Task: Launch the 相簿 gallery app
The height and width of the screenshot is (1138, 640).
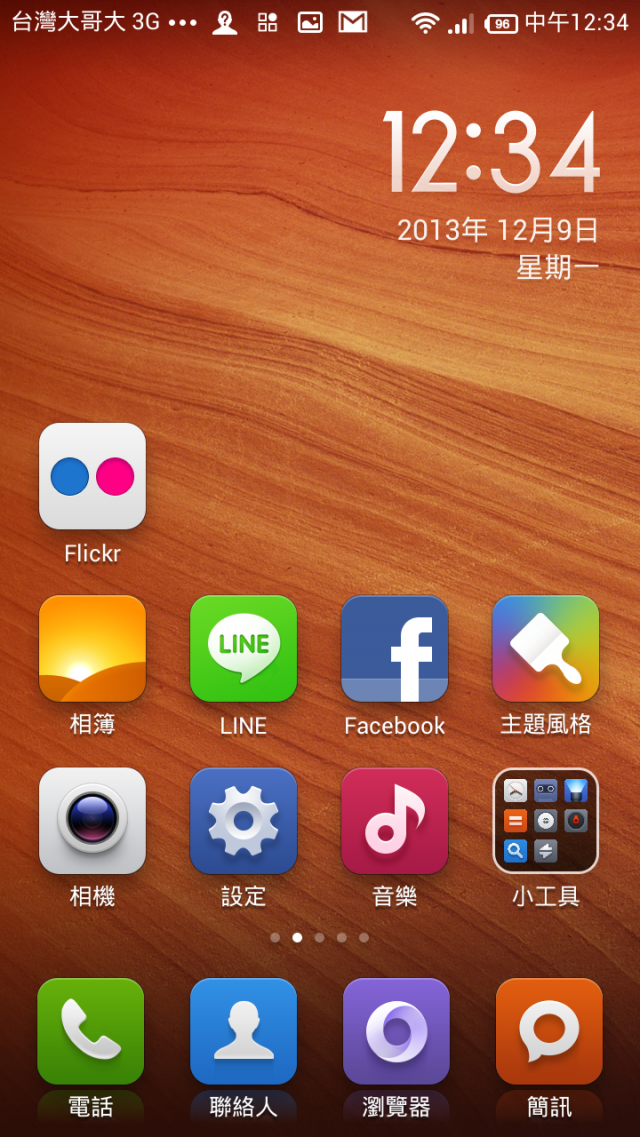Action: (92, 649)
